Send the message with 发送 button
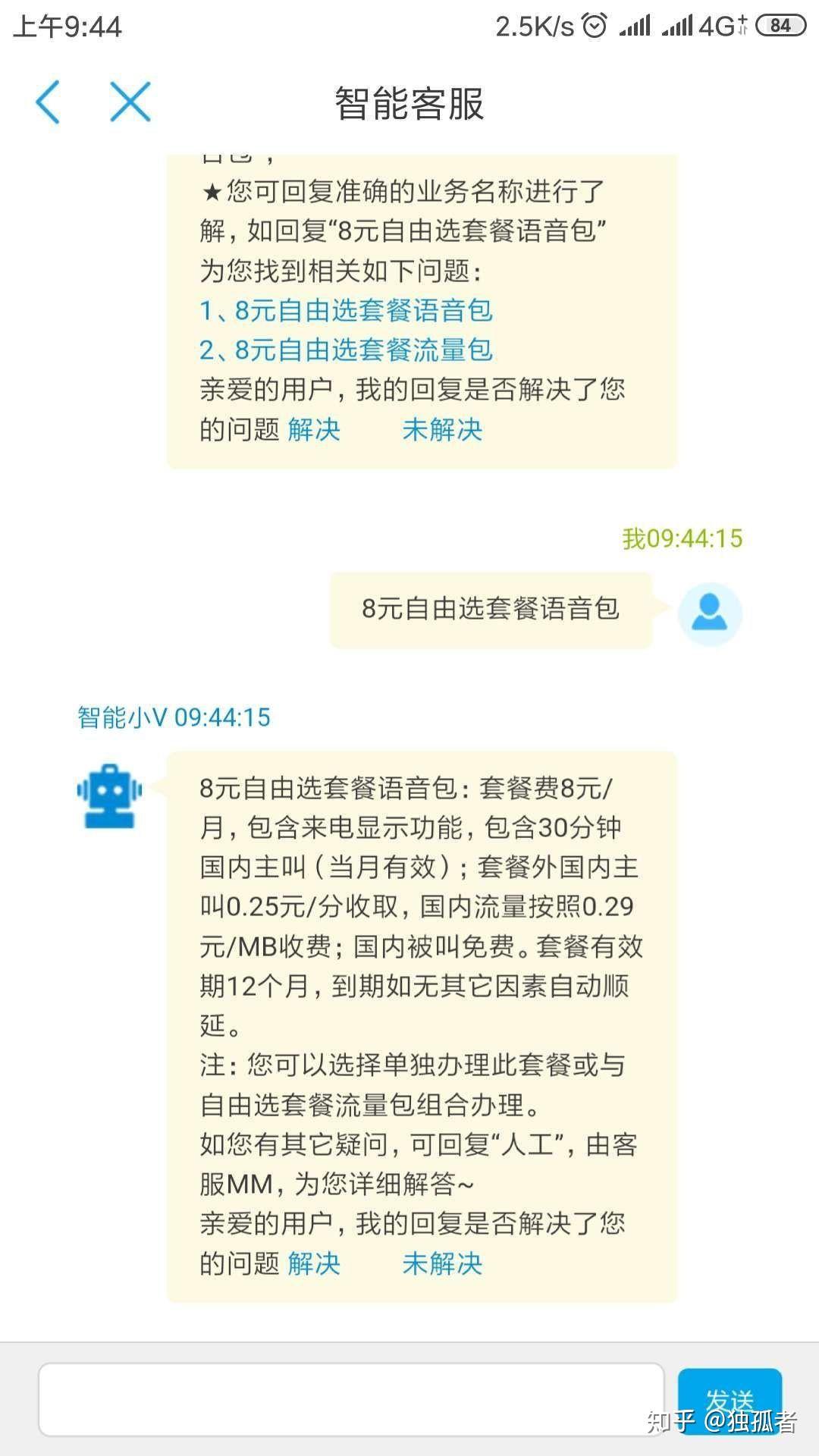 (x=729, y=1399)
